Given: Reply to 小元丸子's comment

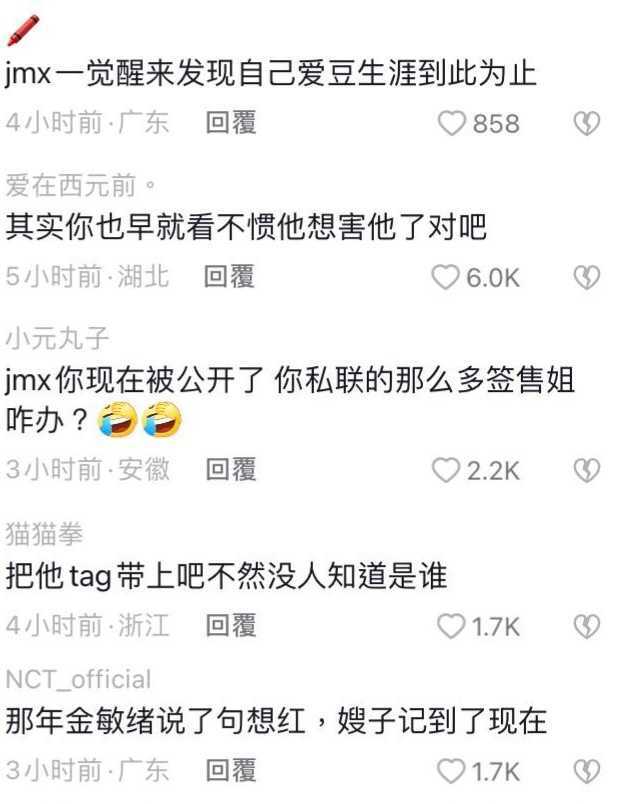Looking at the screenshot, I should (230, 469).
